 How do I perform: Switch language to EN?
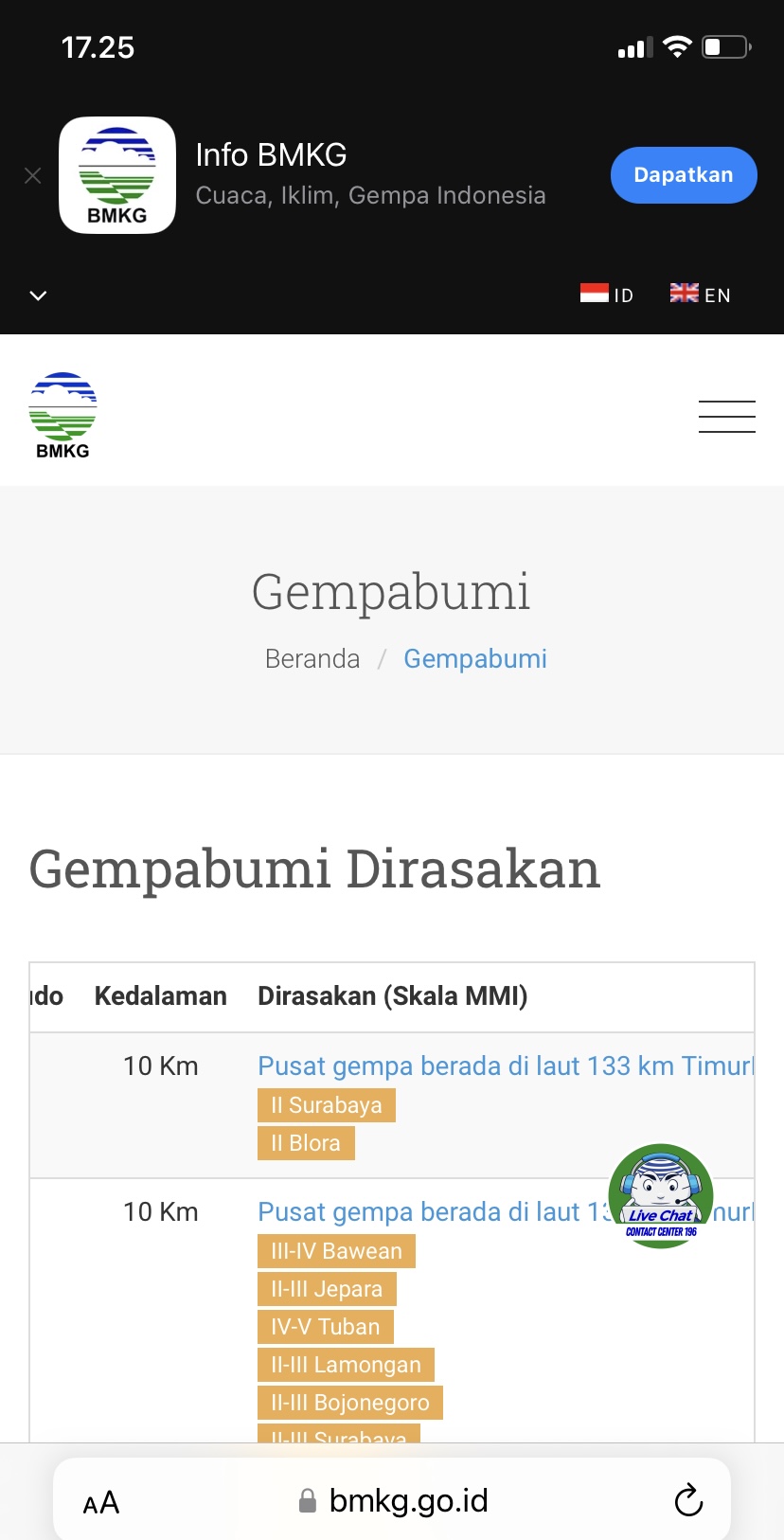point(700,295)
